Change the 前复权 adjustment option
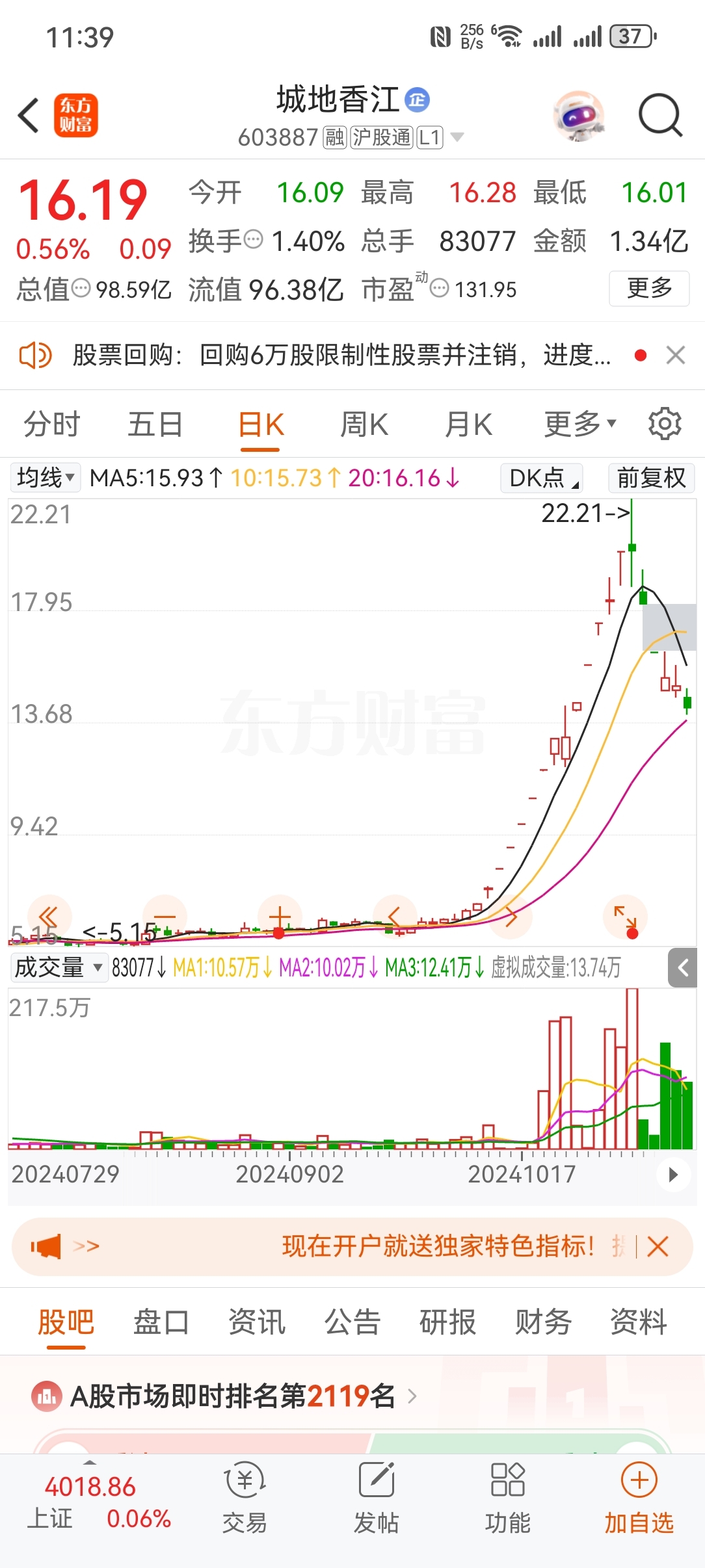Screen dimensions: 705x1568 [651, 478]
